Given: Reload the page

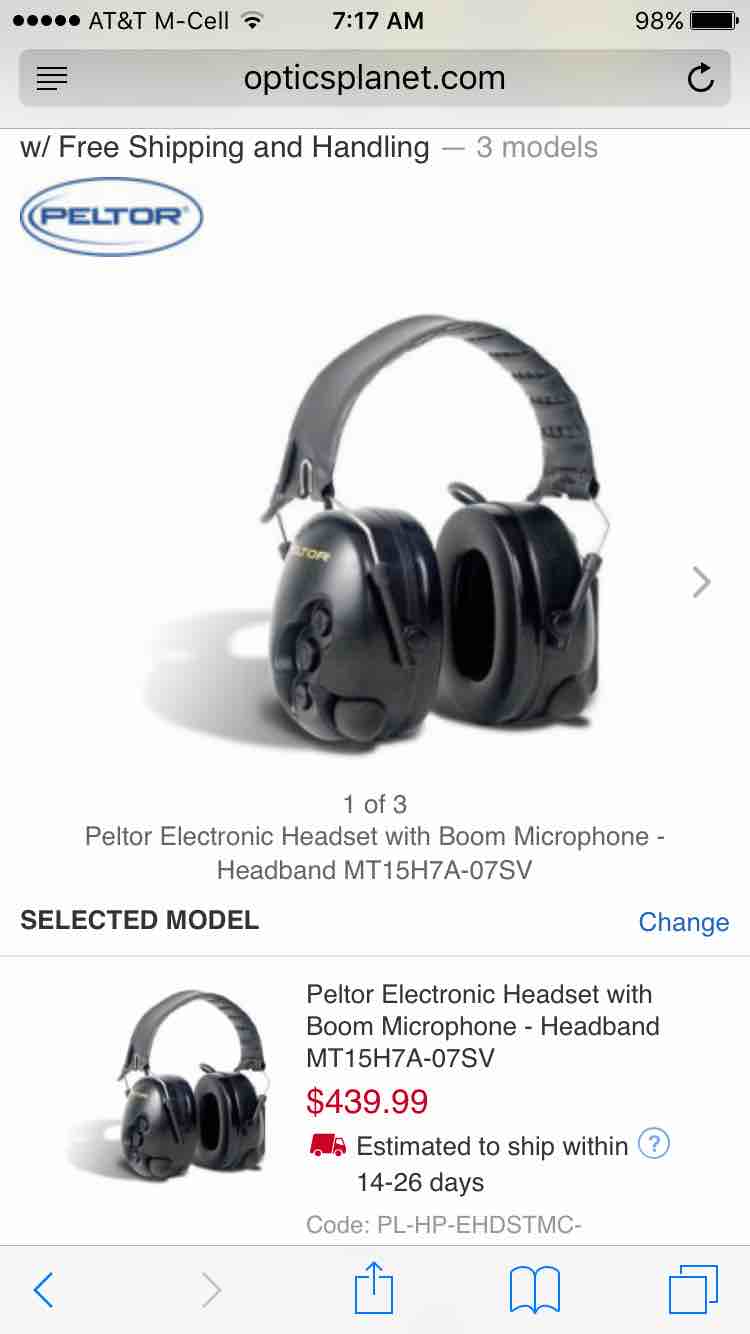Looking at the screenshot, I should click(x=701, y=78).
